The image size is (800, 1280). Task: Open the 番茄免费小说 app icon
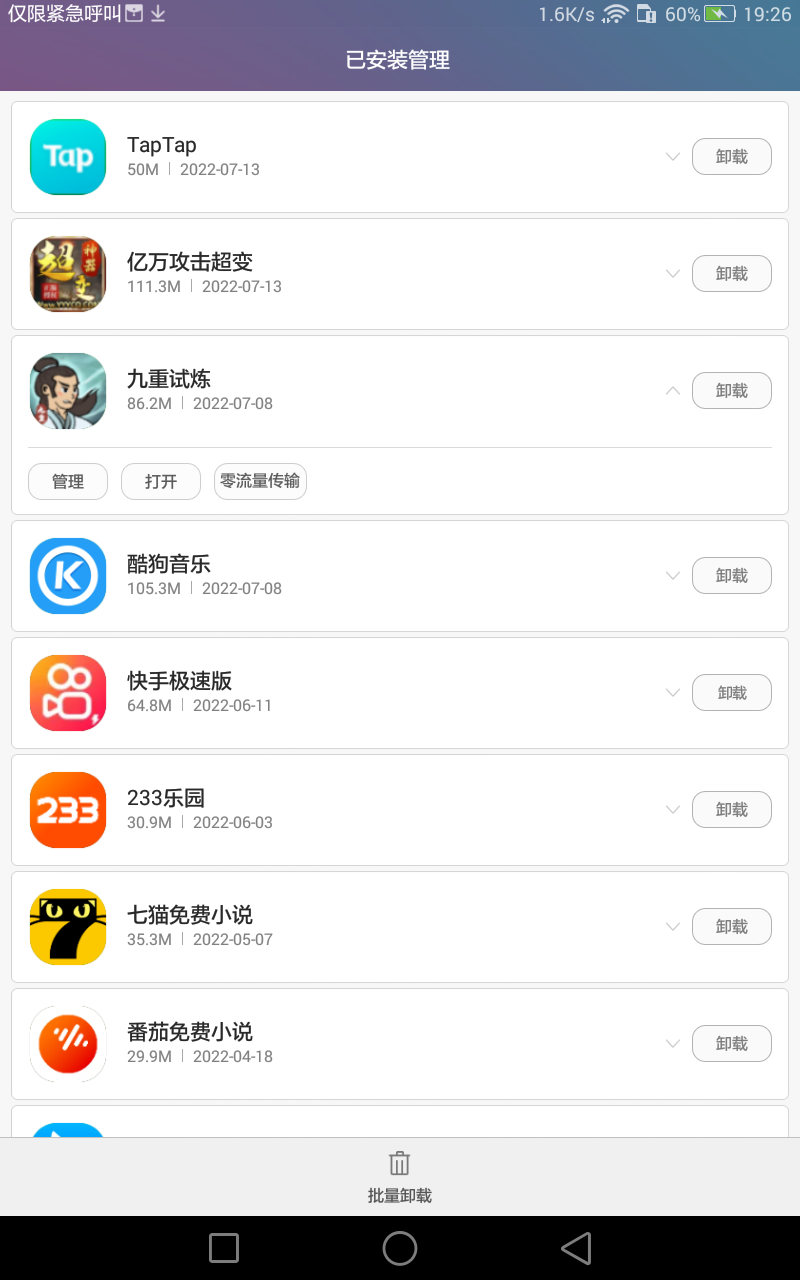click(x=67, y=1044)
